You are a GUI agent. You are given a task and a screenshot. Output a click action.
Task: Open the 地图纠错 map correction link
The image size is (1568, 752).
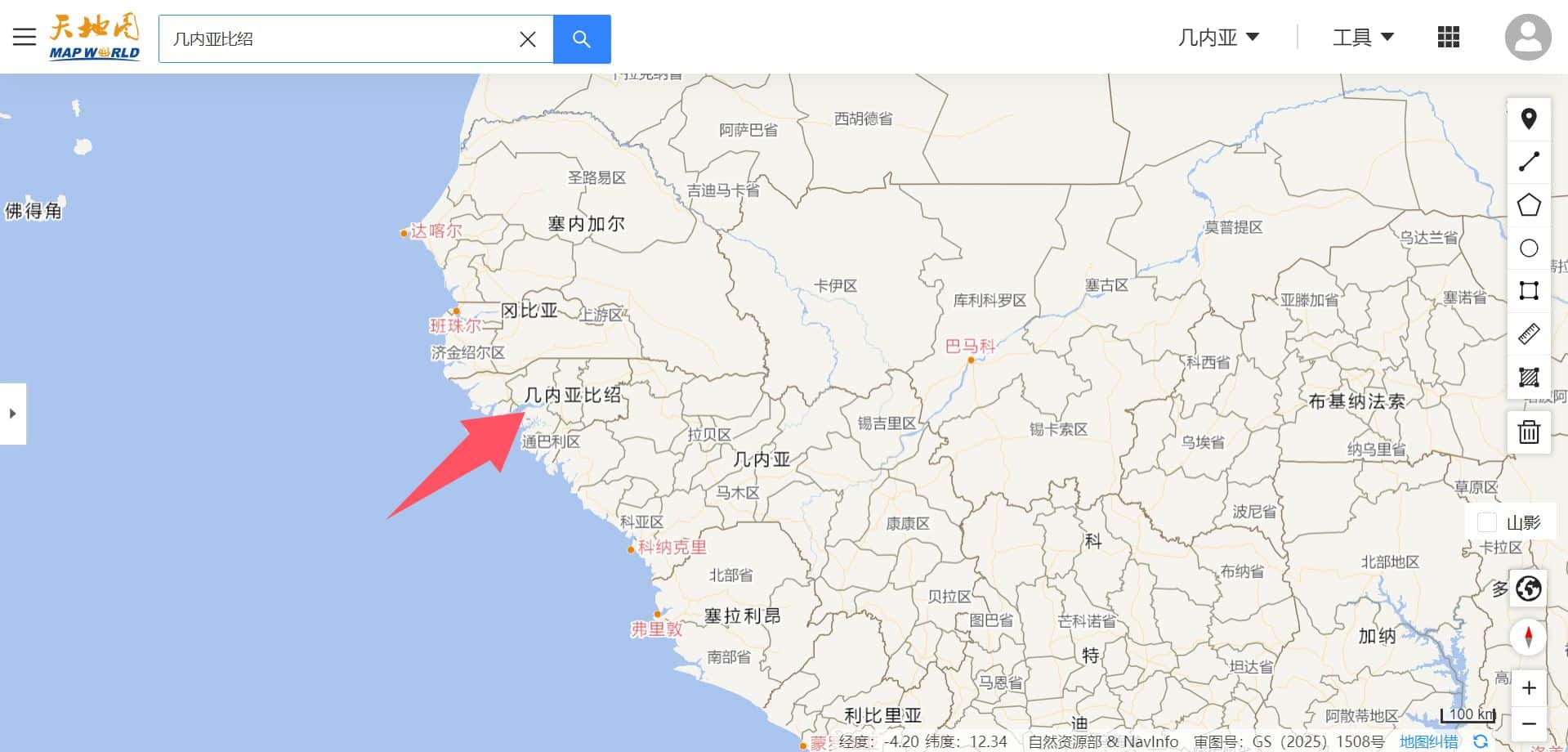[1428, 741]
